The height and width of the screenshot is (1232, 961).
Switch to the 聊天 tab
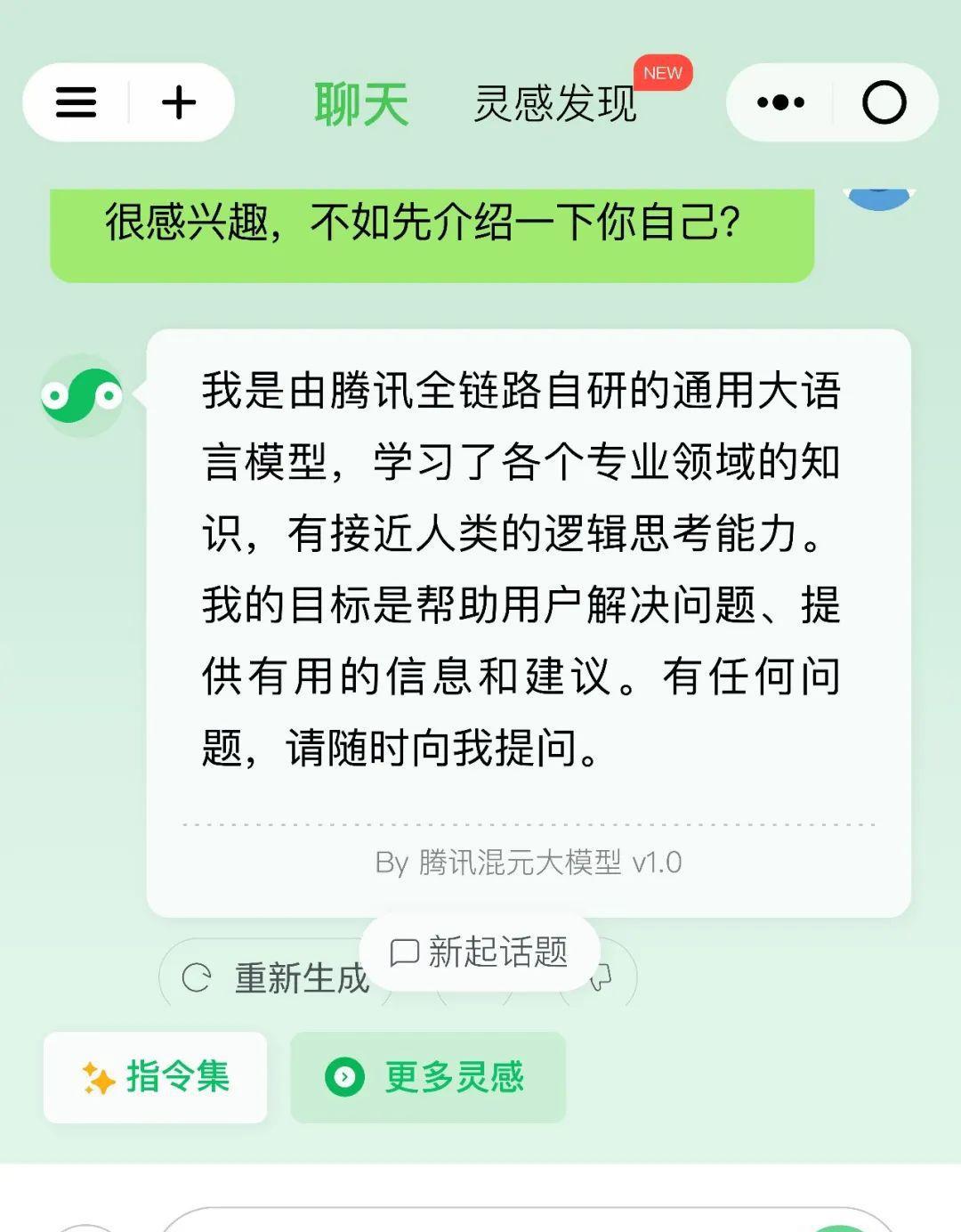click(x=361, y=104)
